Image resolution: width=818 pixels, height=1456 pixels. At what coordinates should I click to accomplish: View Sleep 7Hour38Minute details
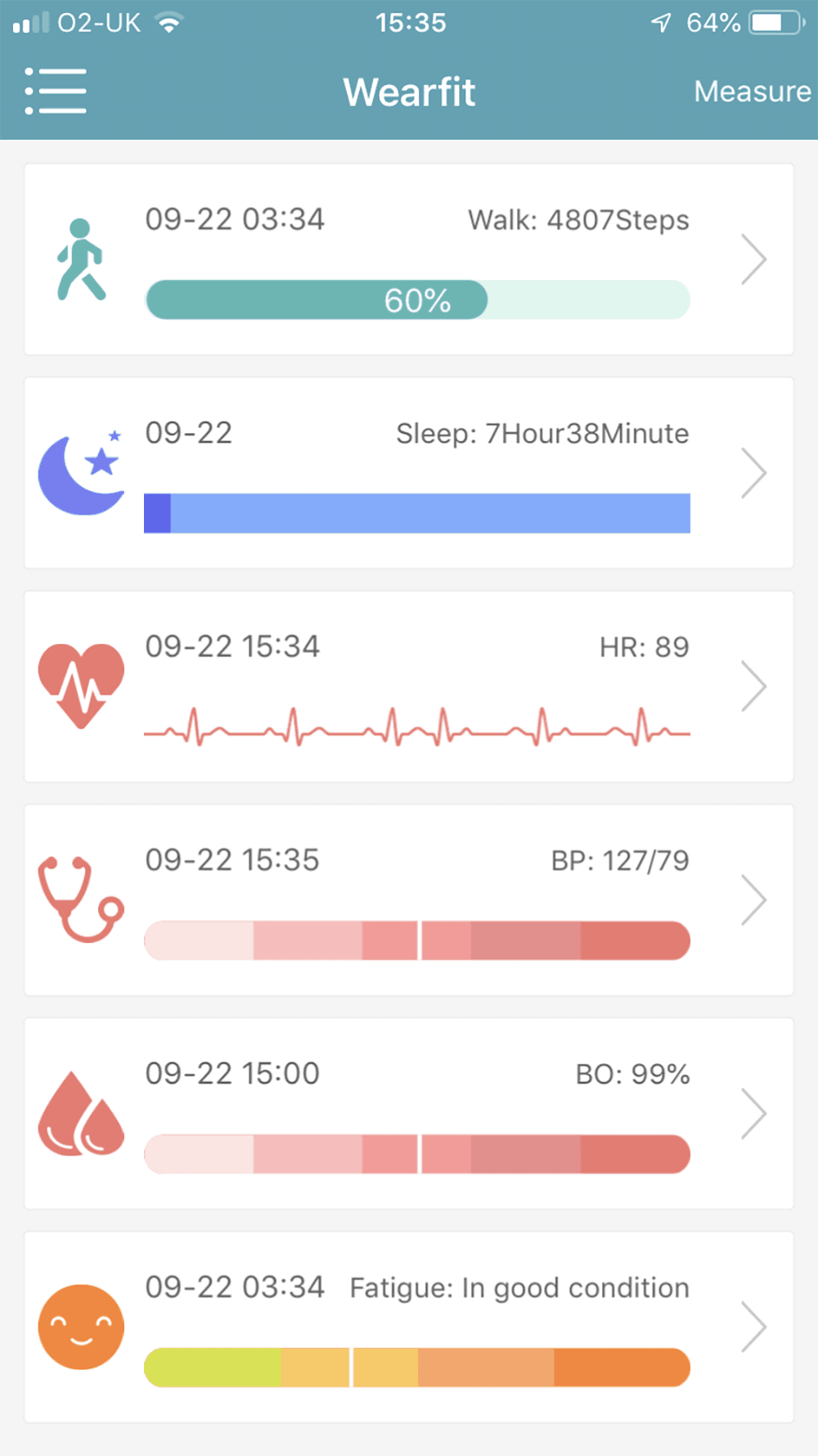[x=409, y=473]
